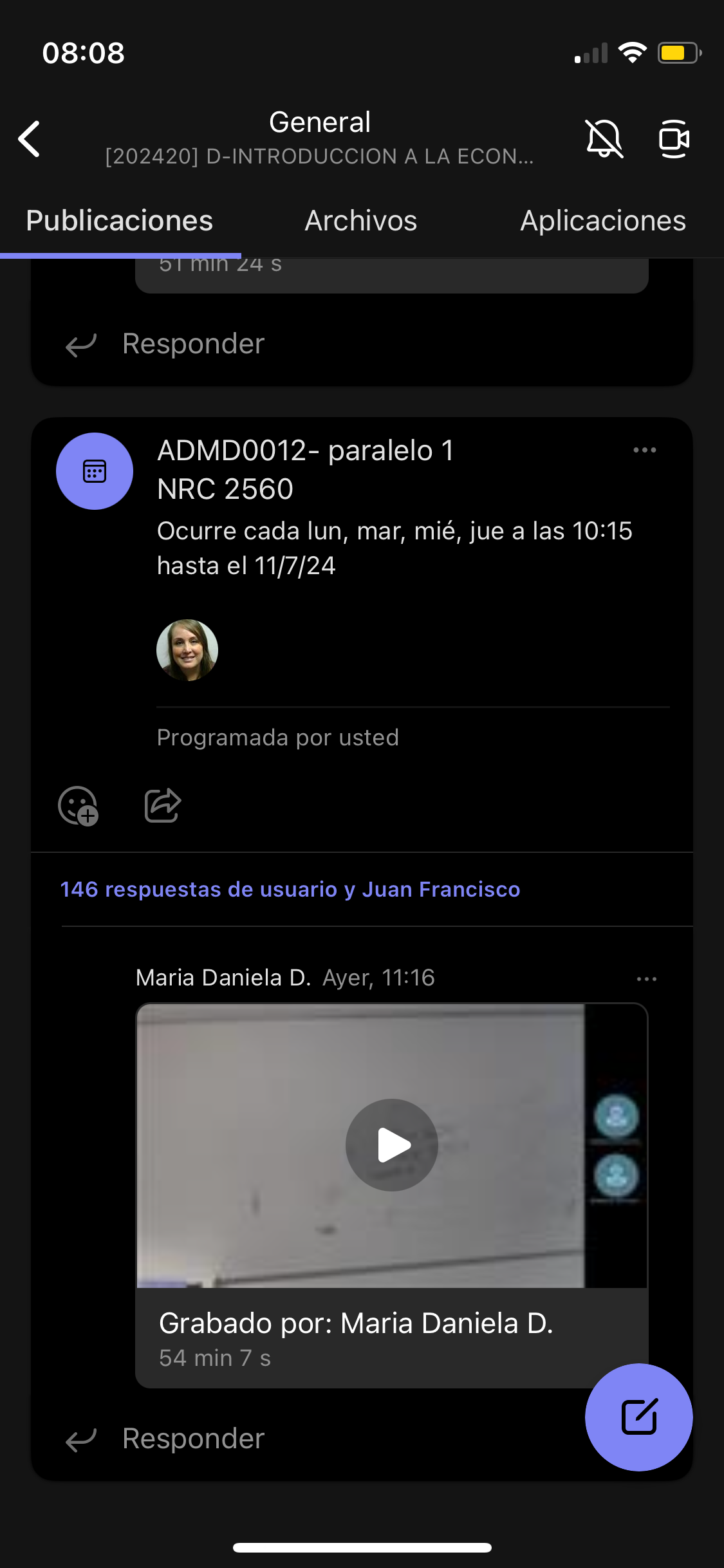Screen dimensions: 724x1568
Task: Switch to the Archivos tab
Action: pos(360,221)
